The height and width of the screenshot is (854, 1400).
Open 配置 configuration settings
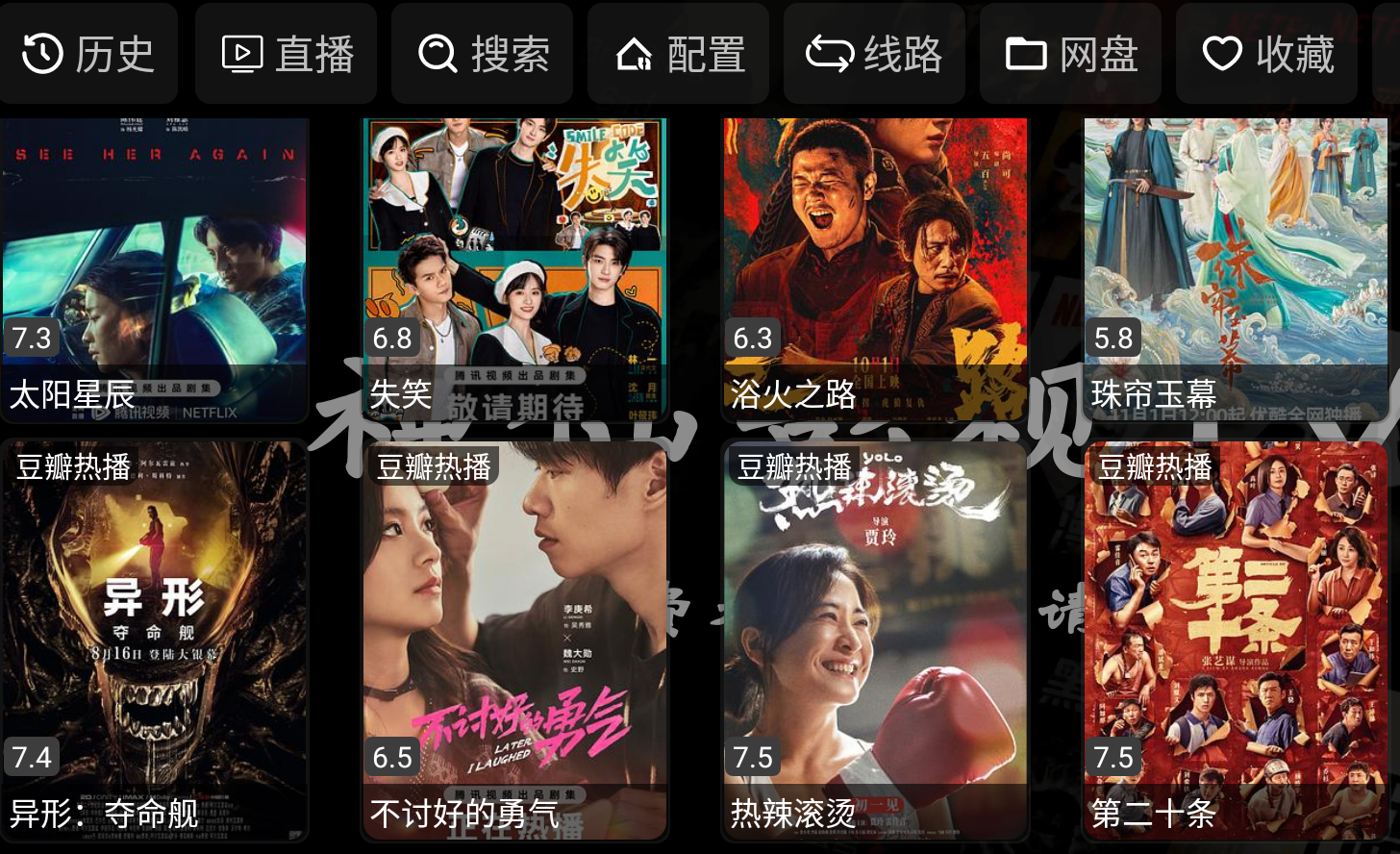[679, 54]
